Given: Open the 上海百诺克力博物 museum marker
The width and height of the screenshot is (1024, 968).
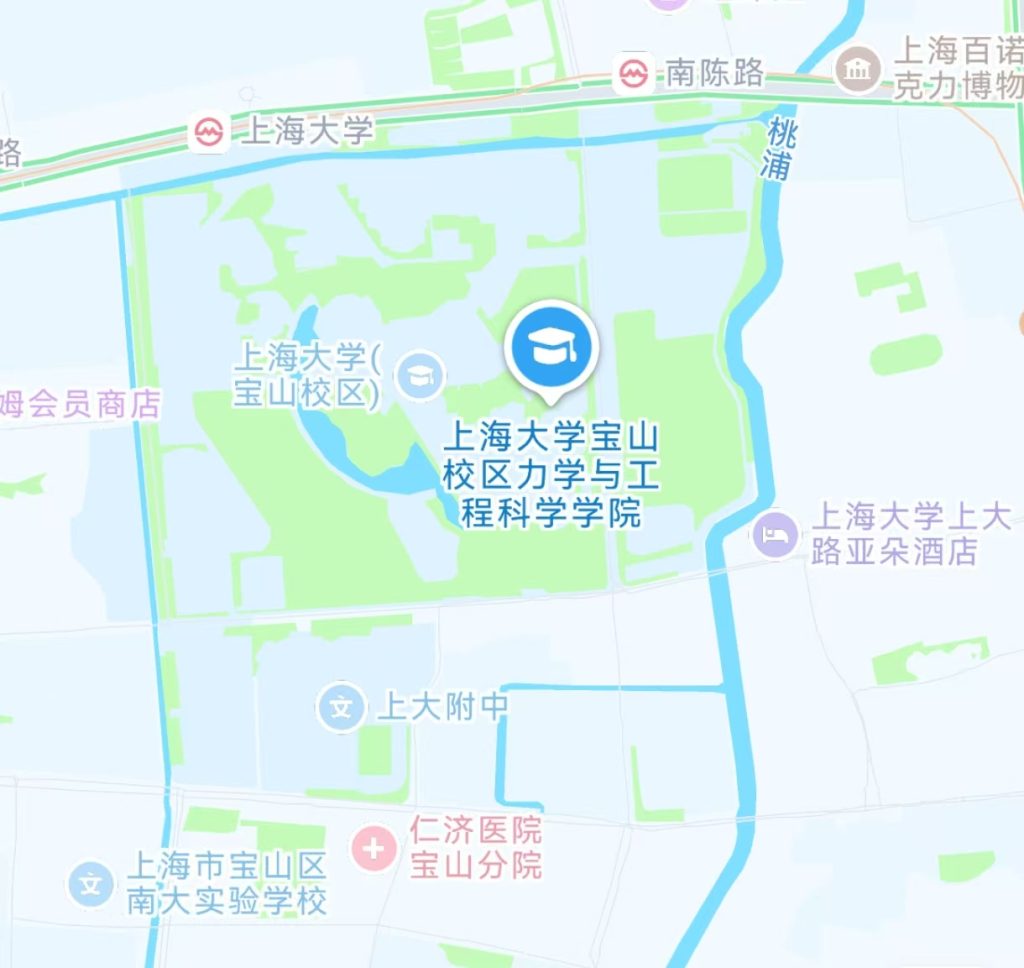Looking at the screenshot, I should point(857,69).
